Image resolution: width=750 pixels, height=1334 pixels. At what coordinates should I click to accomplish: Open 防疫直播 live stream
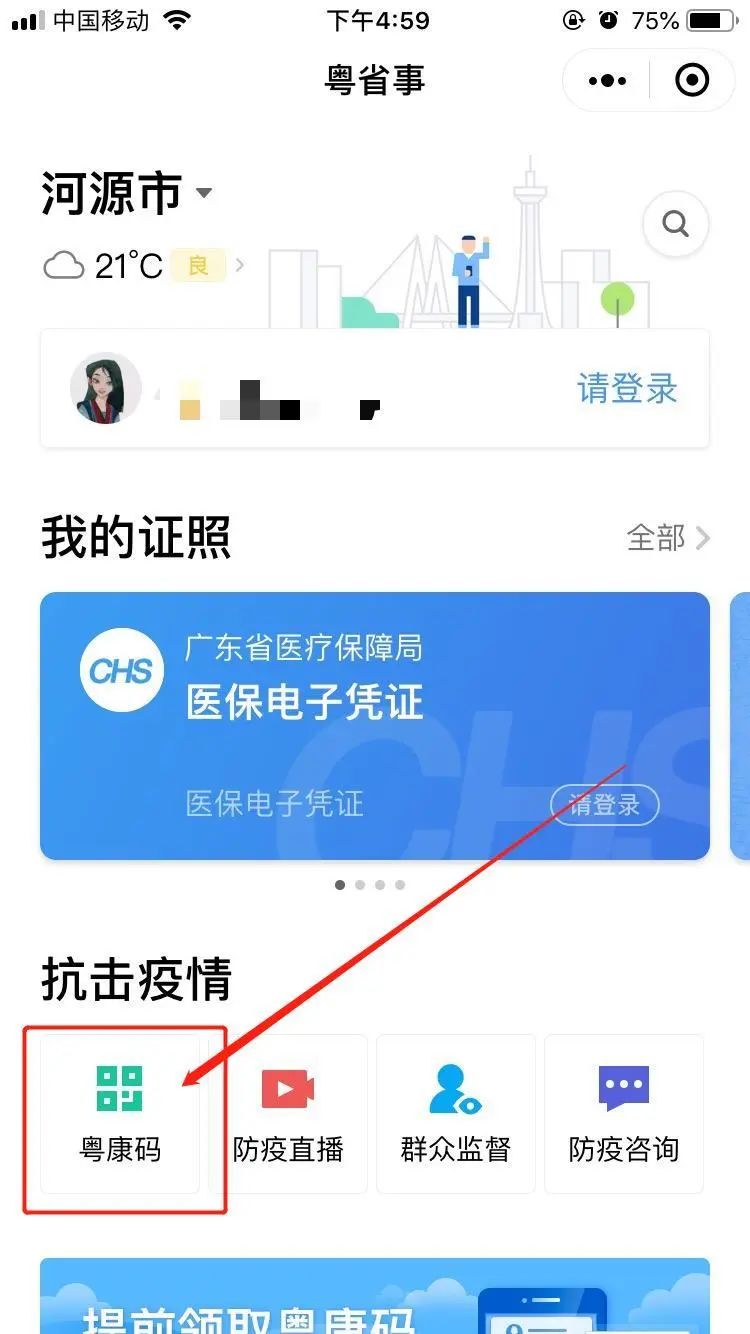(x=288, y=1114)
